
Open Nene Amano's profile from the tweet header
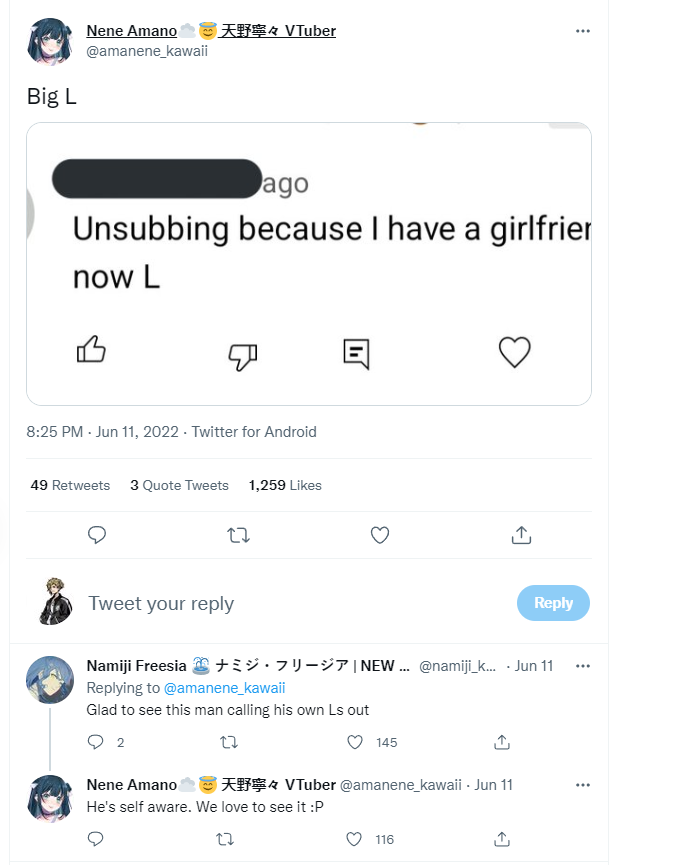click(x=131, y=31)
